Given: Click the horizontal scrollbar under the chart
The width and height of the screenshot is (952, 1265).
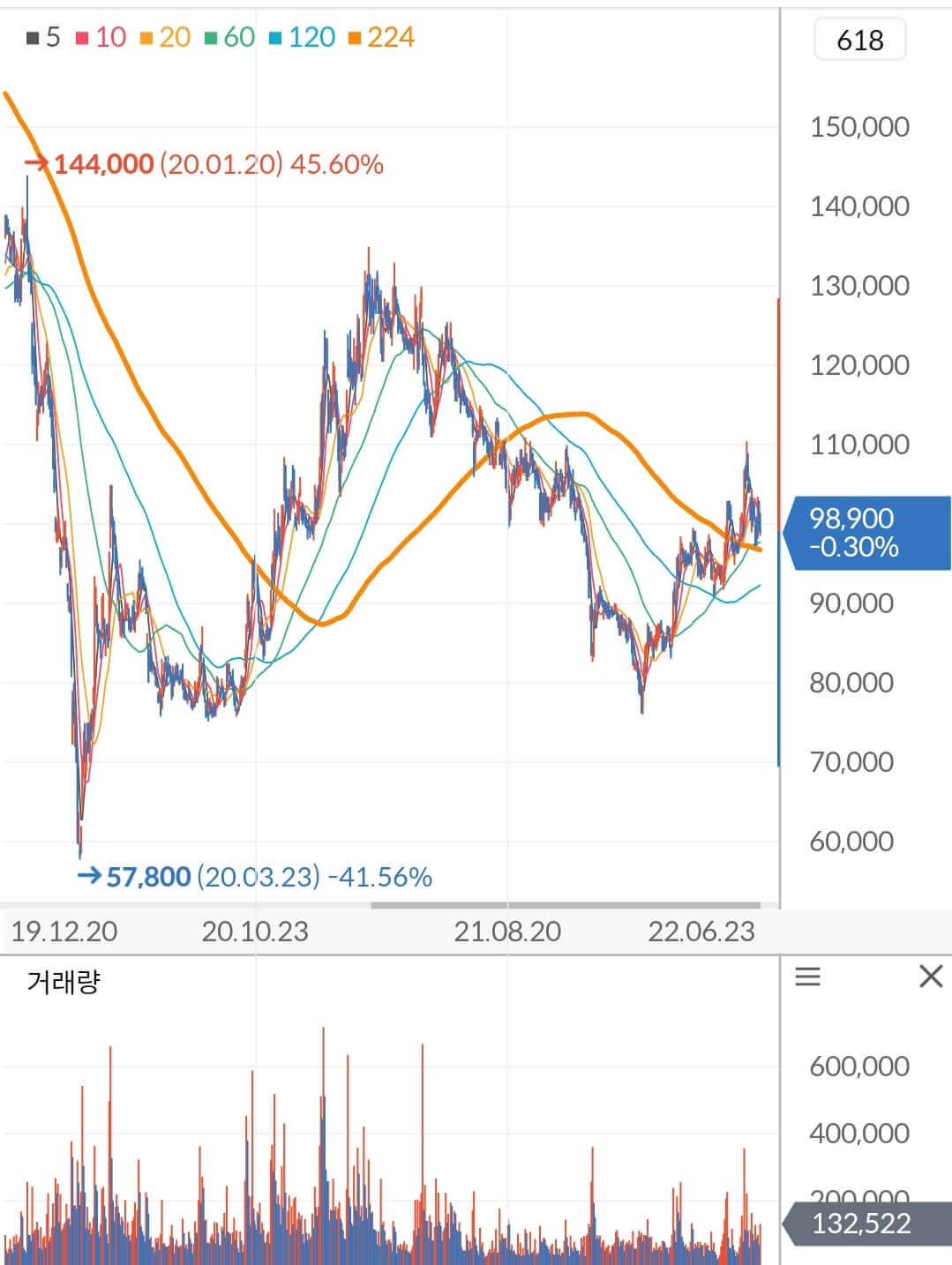Looking at the screenshot, I should [x=565, y=905].
